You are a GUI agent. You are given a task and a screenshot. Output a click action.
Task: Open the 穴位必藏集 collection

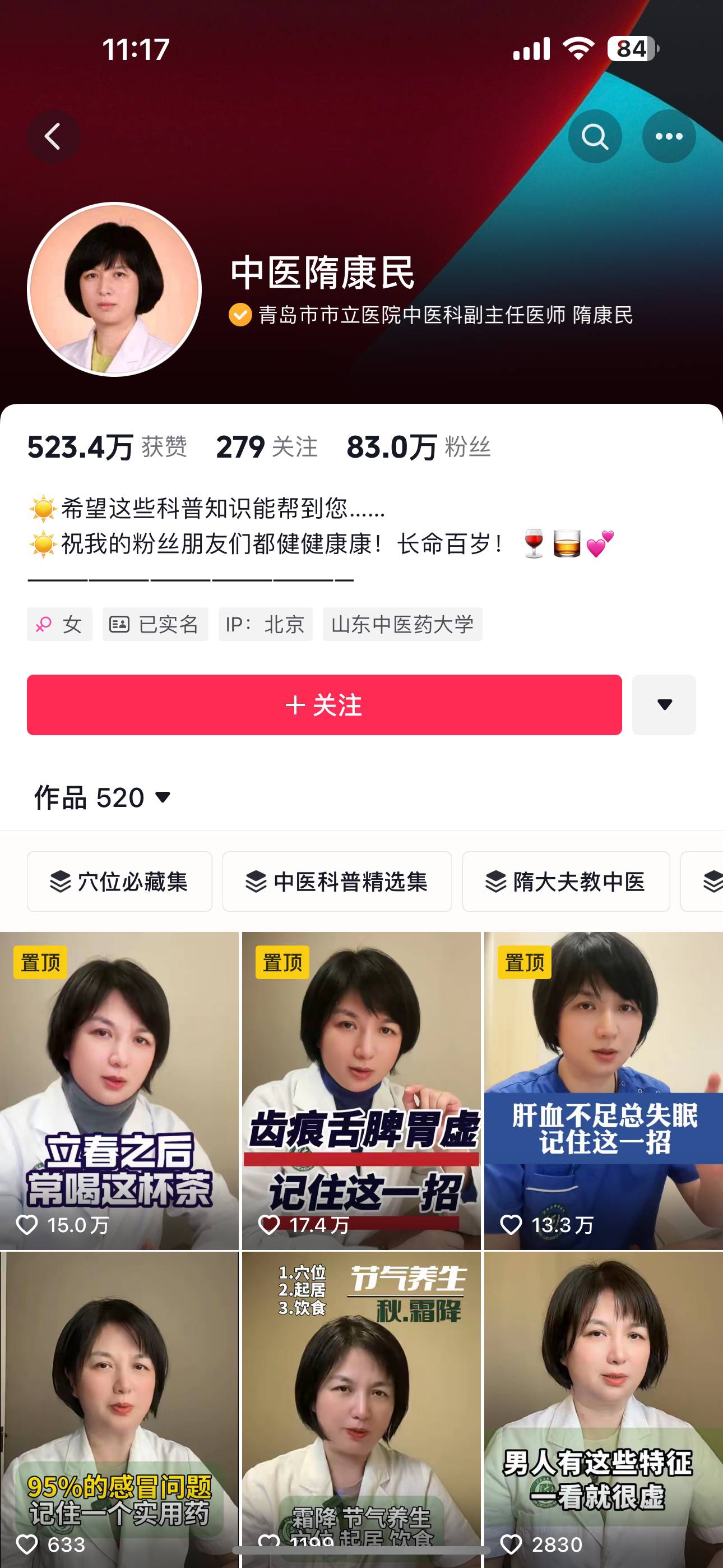coord(119,882)
